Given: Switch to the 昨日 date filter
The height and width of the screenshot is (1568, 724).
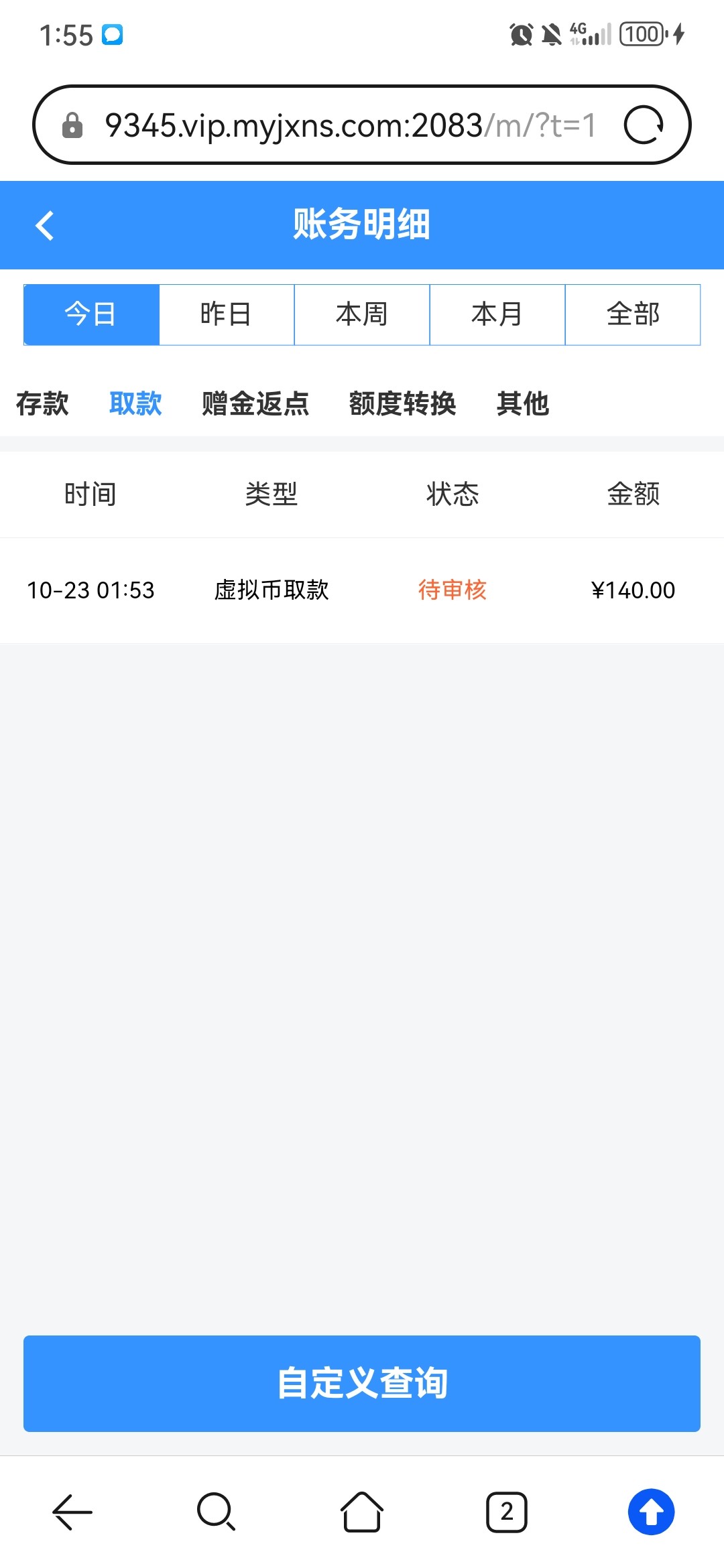Looking at the screenshot, I should 227,315.
